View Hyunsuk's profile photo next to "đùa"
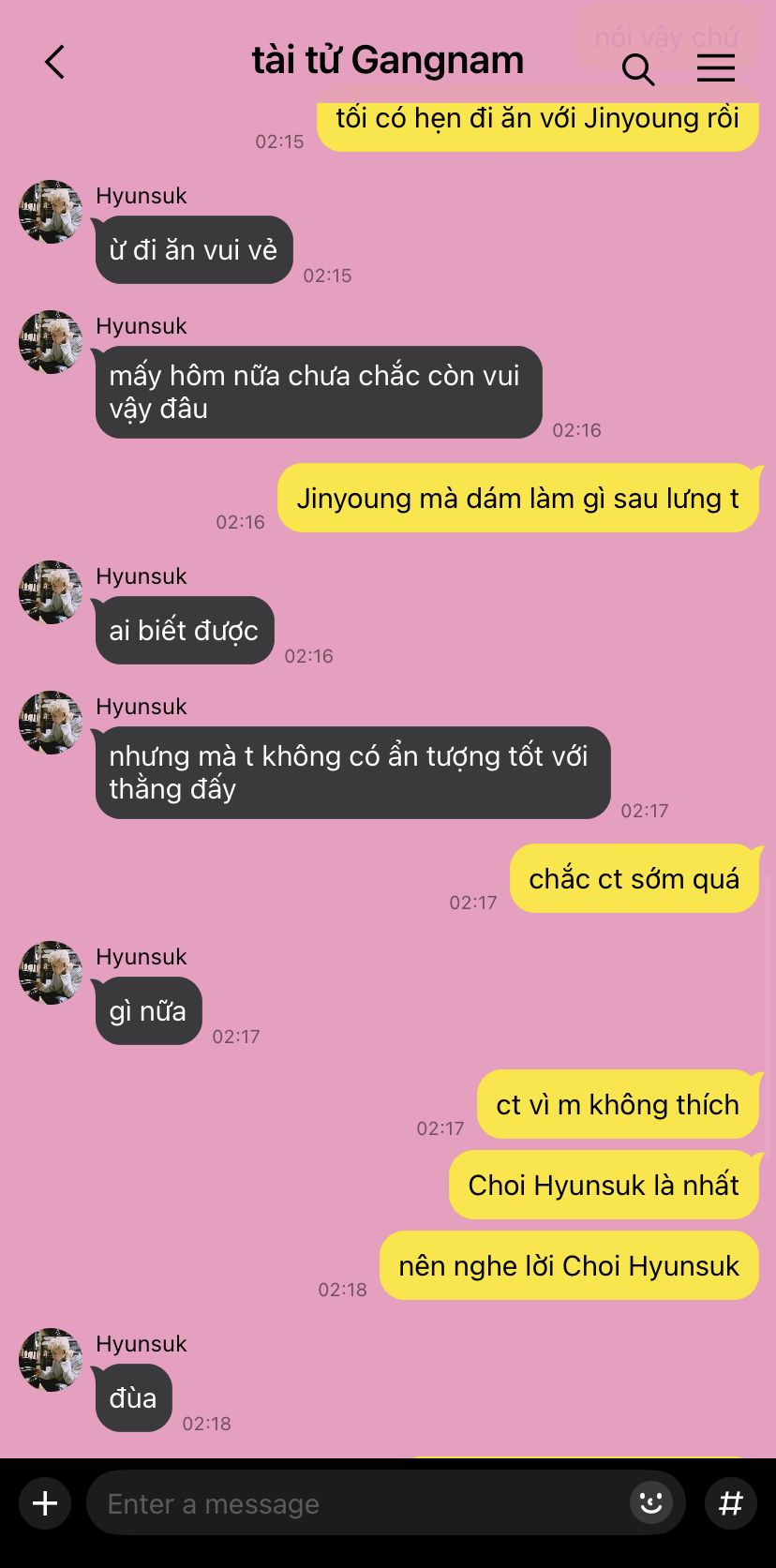Image resolution: width=776 pixels, height=1568 pixels. 51,1360
